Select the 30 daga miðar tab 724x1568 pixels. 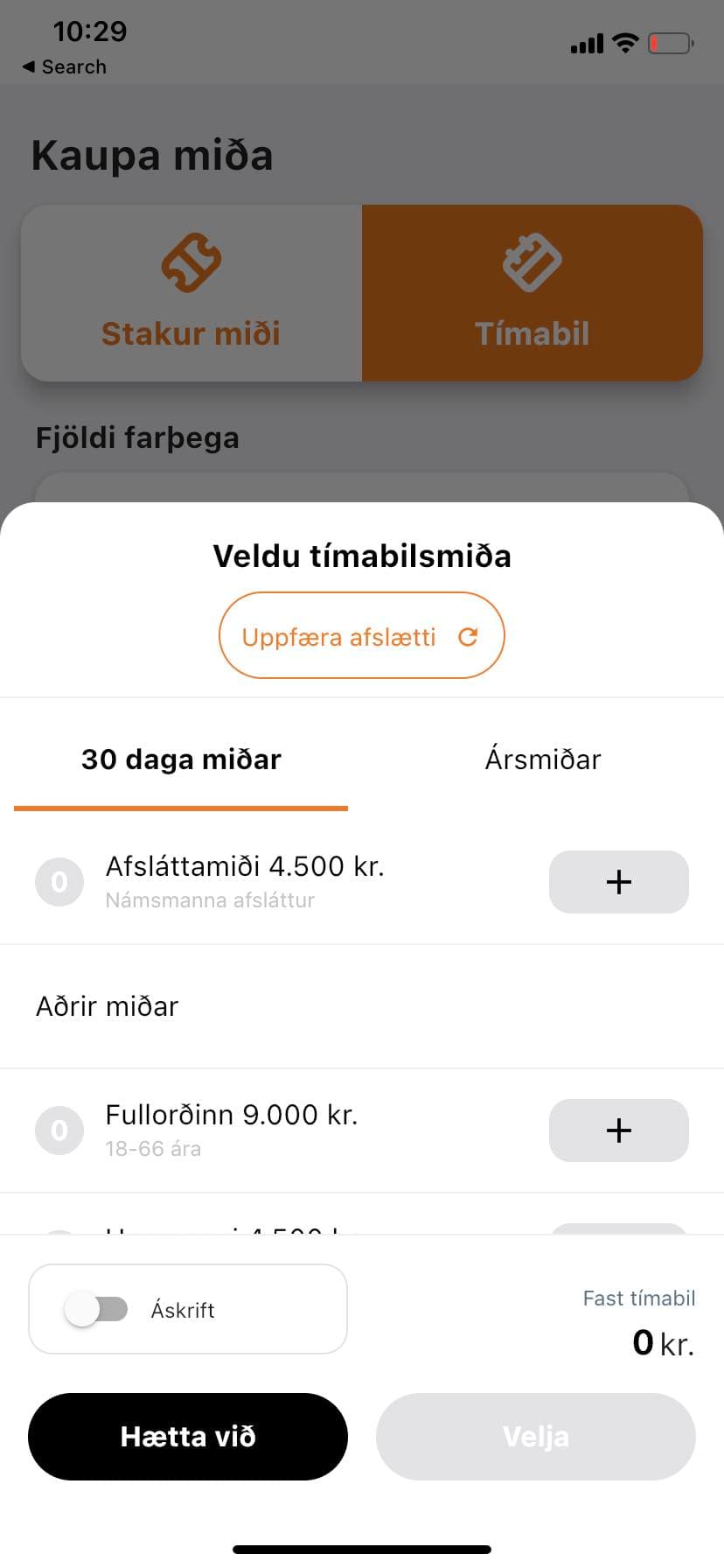click(x=181, y=759)
